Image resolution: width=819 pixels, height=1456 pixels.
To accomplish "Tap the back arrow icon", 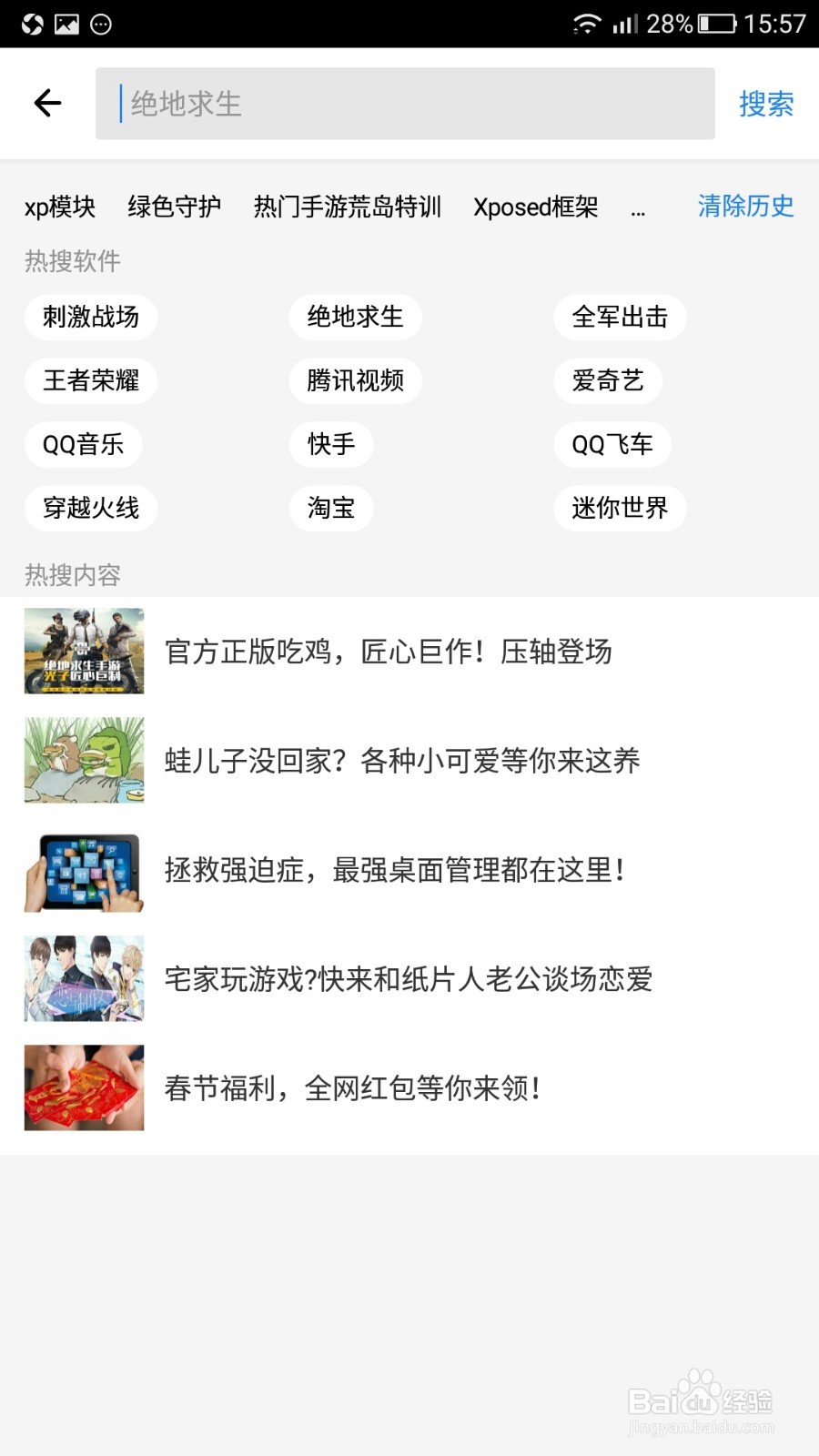I will 46,103.
